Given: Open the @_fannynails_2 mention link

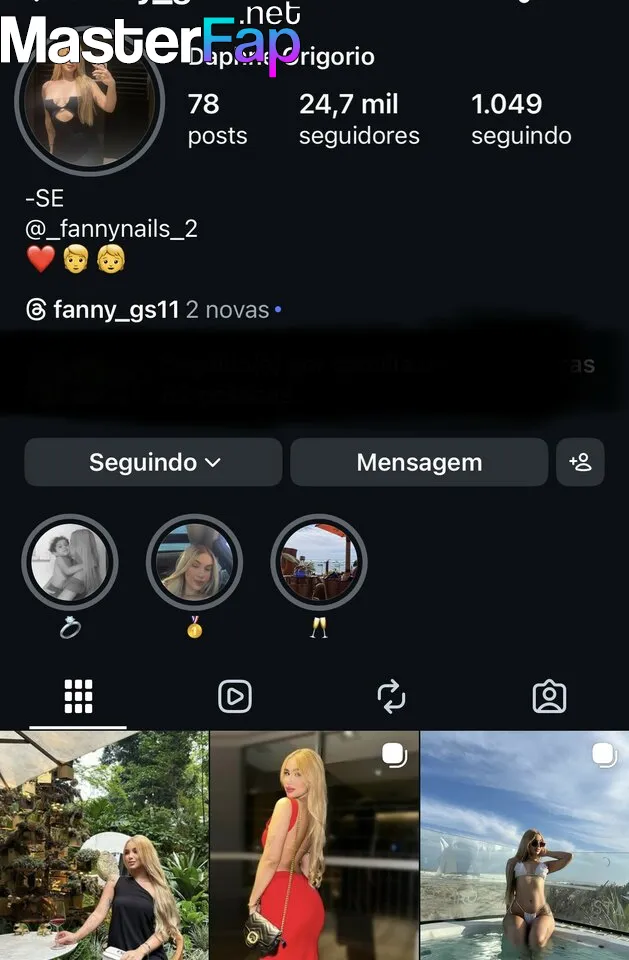Looking at the screenshot, I should pyautogui.click(x=111, y=229).
